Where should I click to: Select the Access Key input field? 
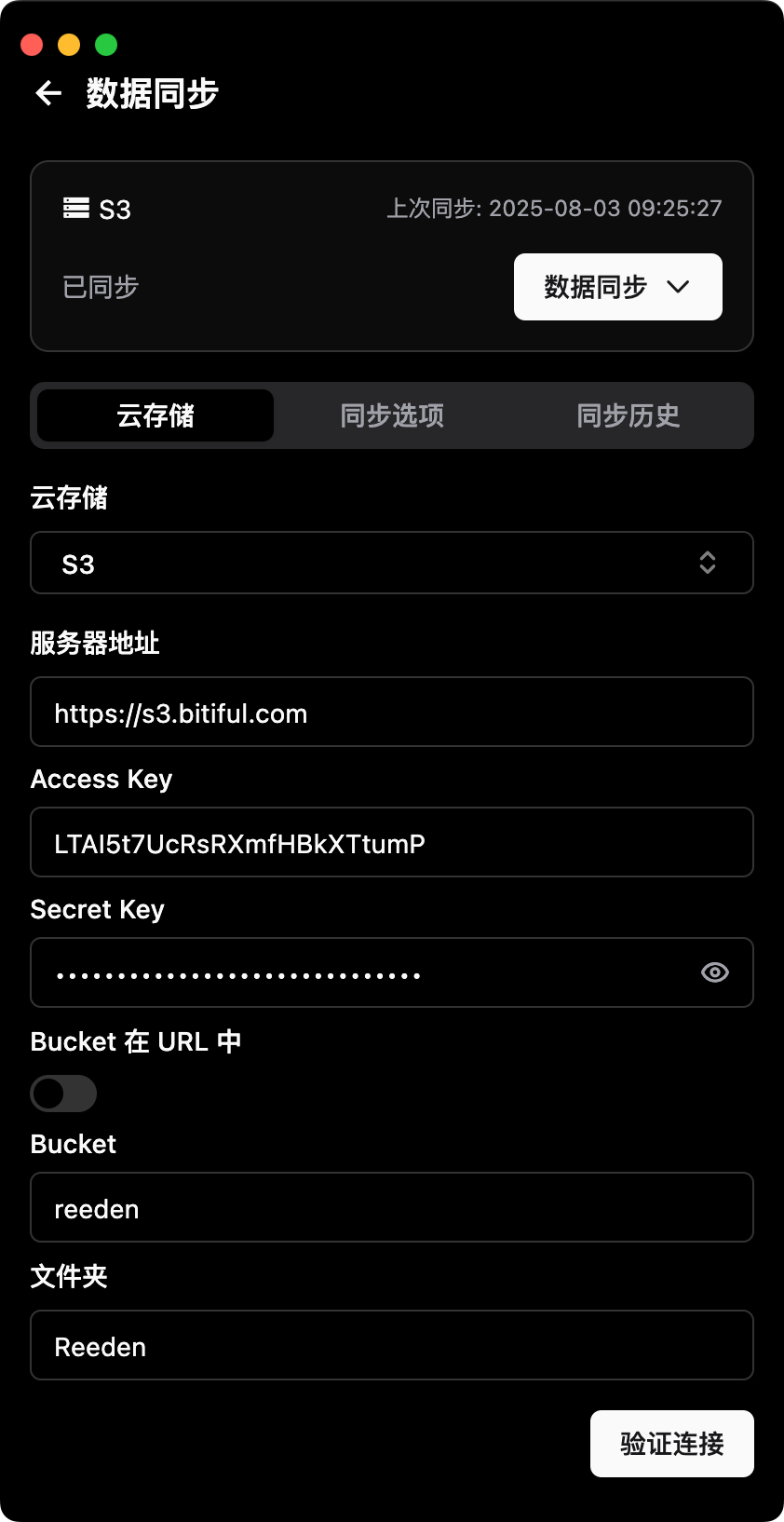coord(391,842)
